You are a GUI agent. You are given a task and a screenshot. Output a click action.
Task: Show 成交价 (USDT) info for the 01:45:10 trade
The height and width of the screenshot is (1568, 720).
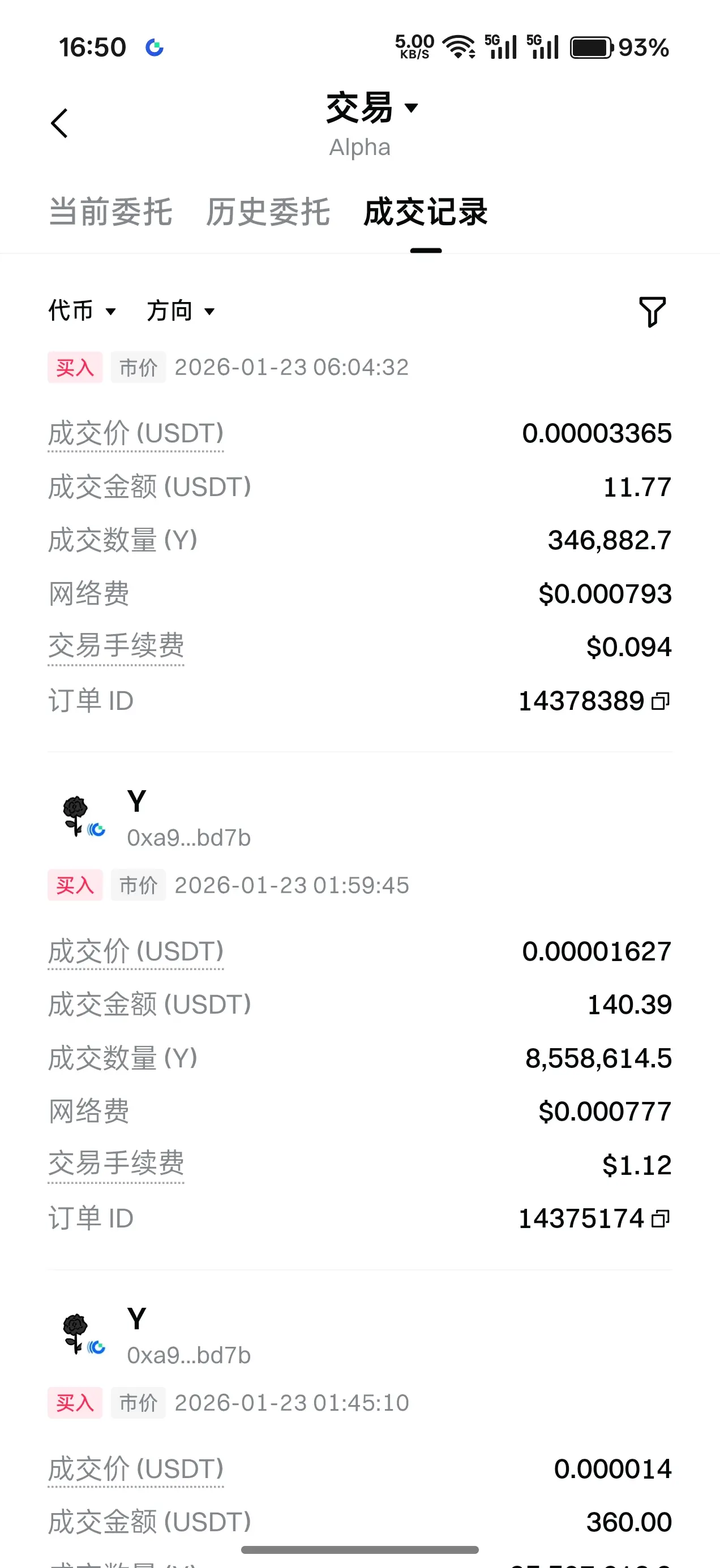(136, 1470)
